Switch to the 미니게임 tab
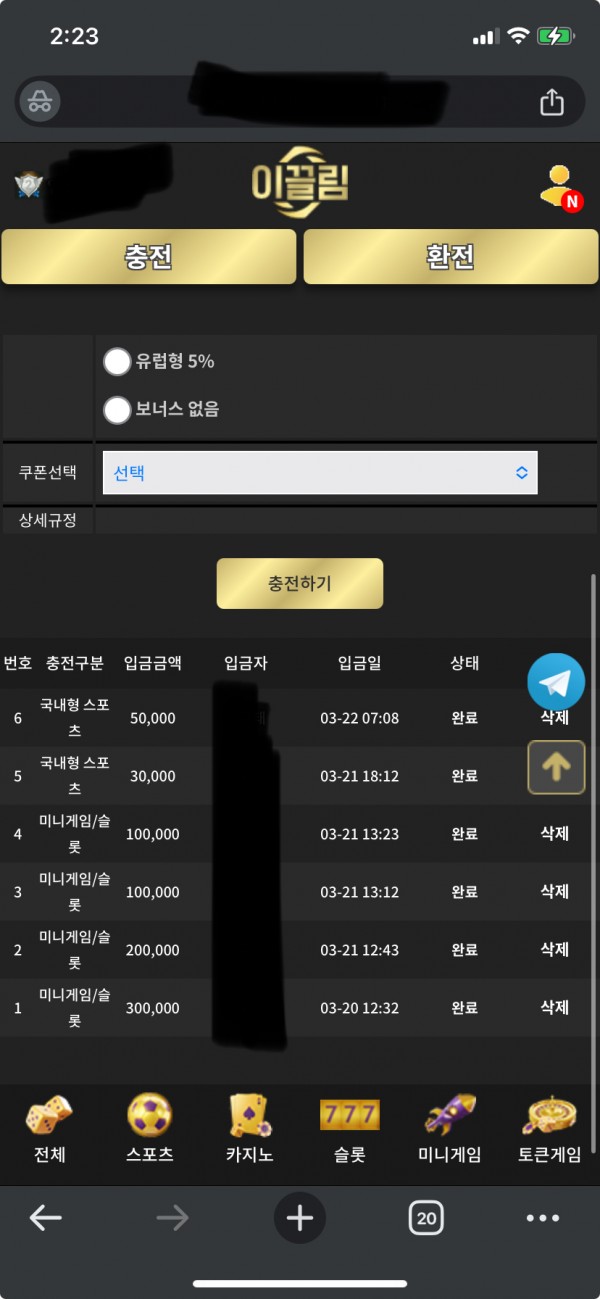 coord(449,1129)
